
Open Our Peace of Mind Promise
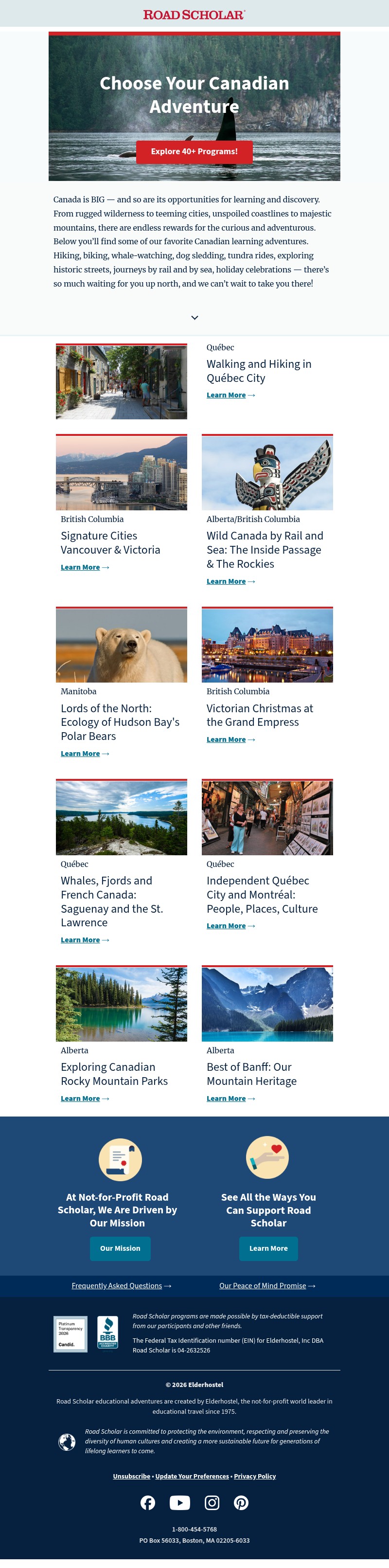pos(263,1285)
